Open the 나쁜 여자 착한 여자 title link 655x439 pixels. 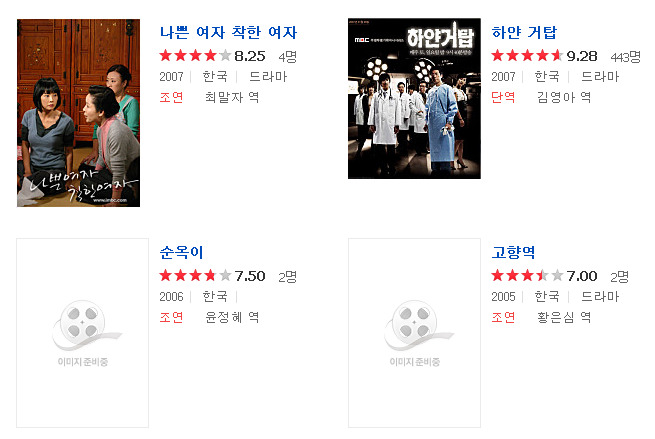click(x=228, y=33)
